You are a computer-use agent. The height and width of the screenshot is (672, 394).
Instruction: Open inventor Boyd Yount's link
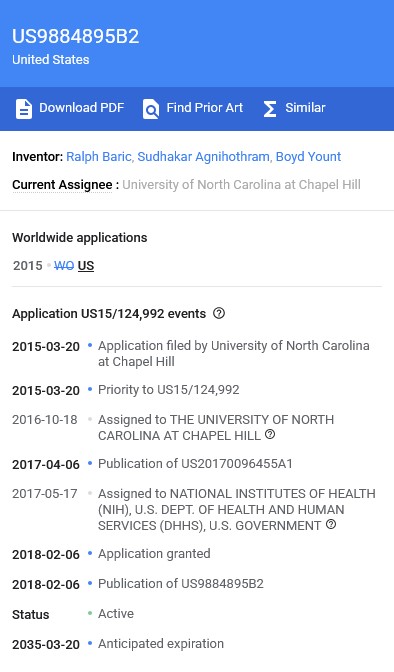(308, 157)
